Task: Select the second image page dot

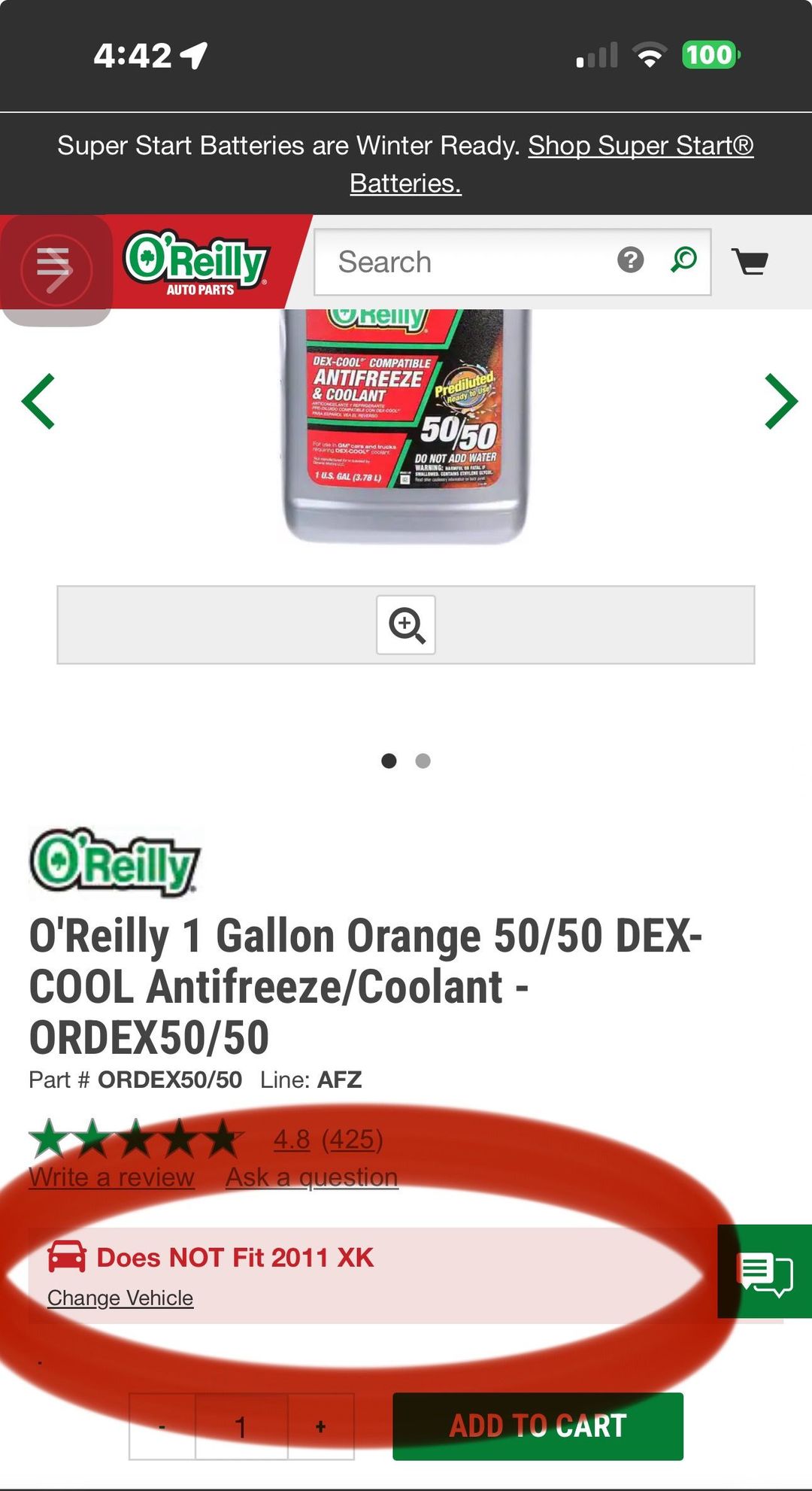Action: click(x=423, y=761)
